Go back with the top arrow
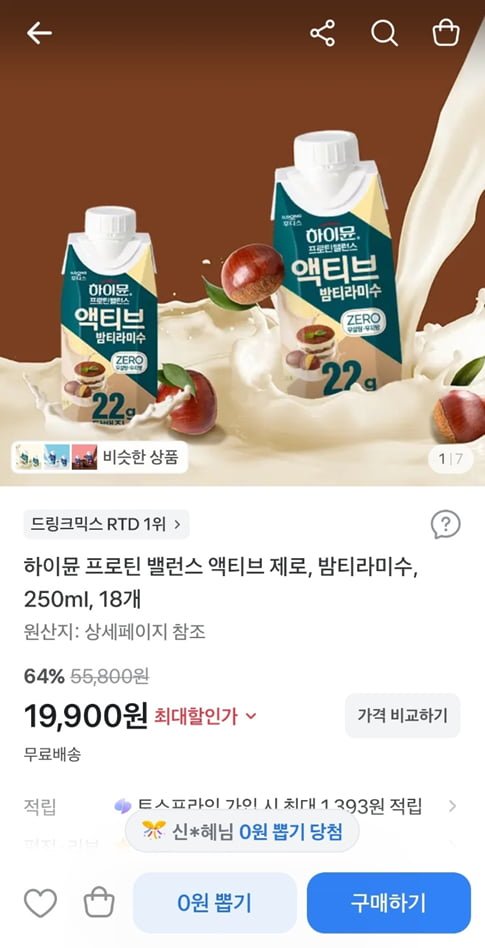485x948 pixels. click(39, 34)
